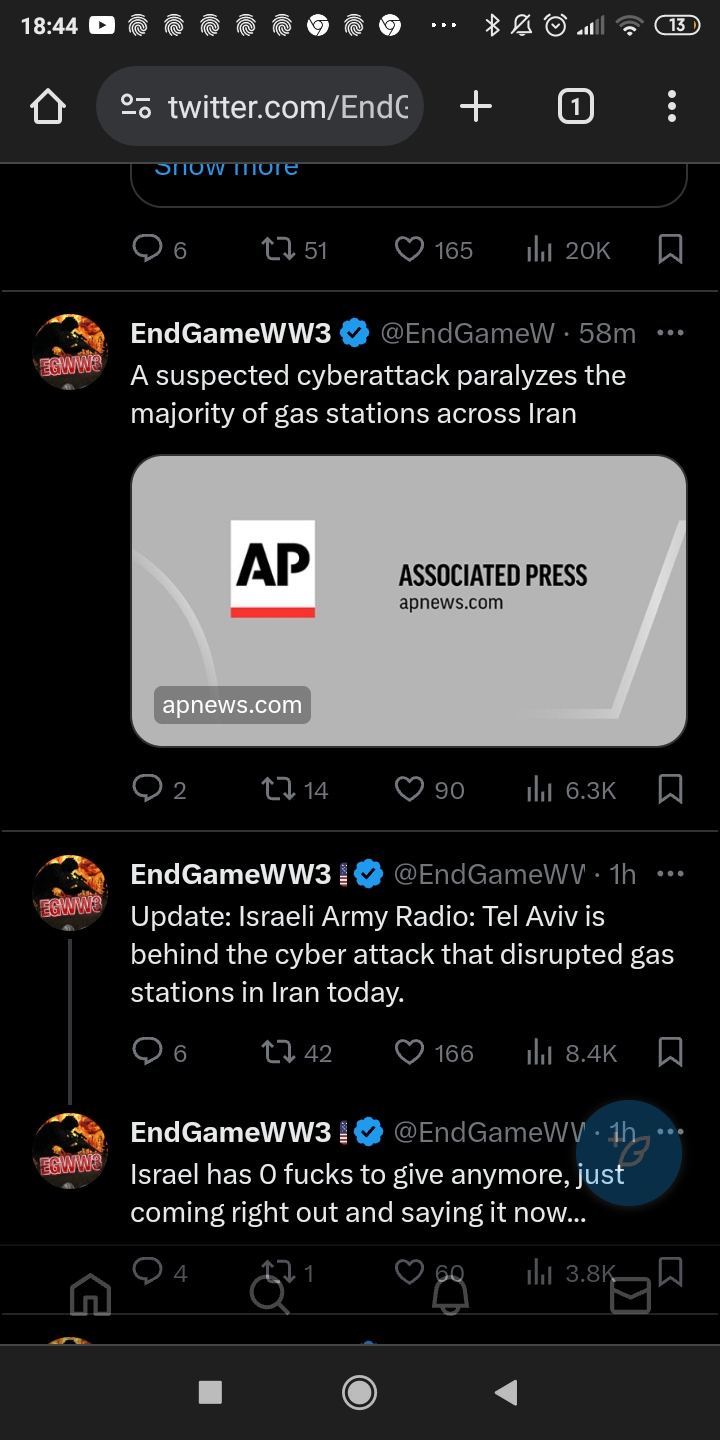Compose a new tweet with floating button

(629, 1153)
